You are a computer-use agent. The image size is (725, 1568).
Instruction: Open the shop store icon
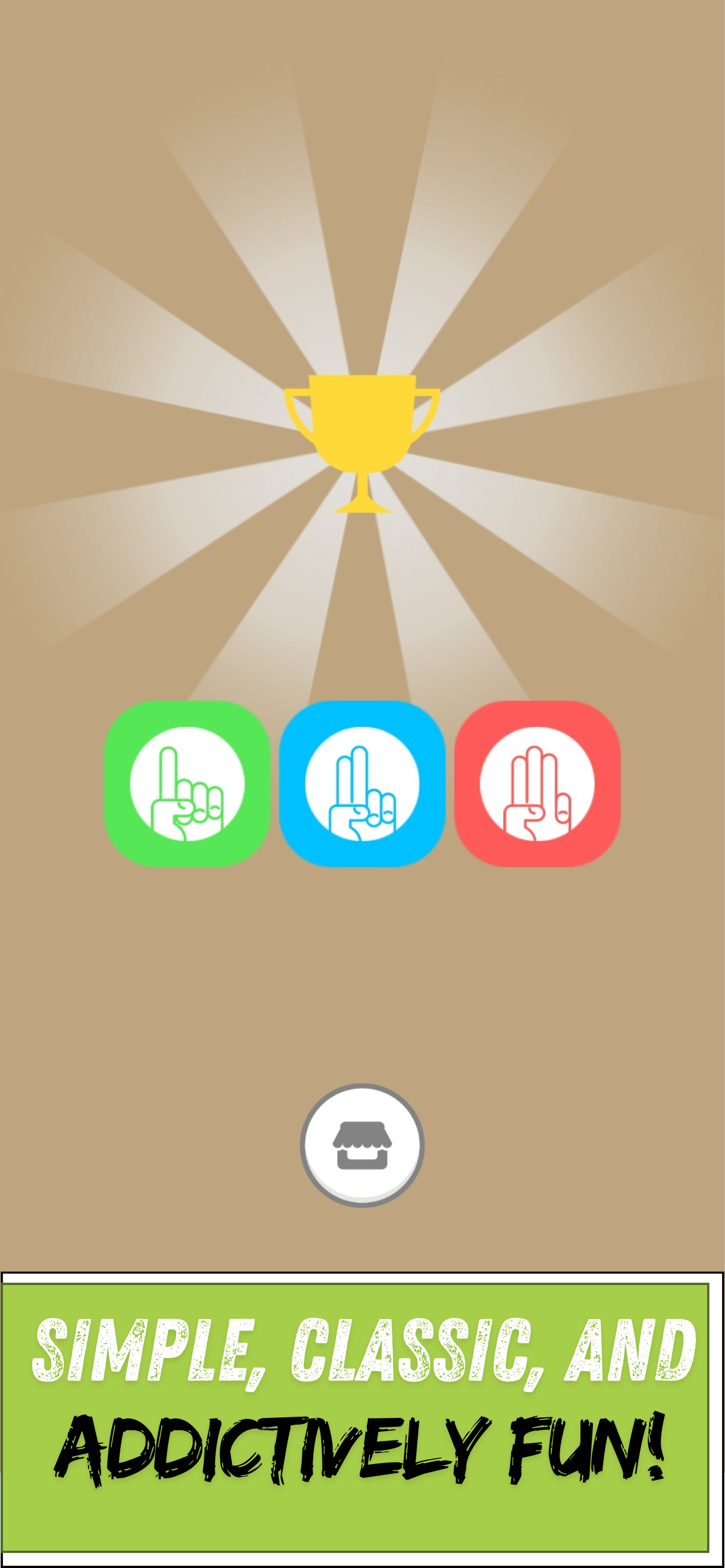click(x=362, y=1144)
